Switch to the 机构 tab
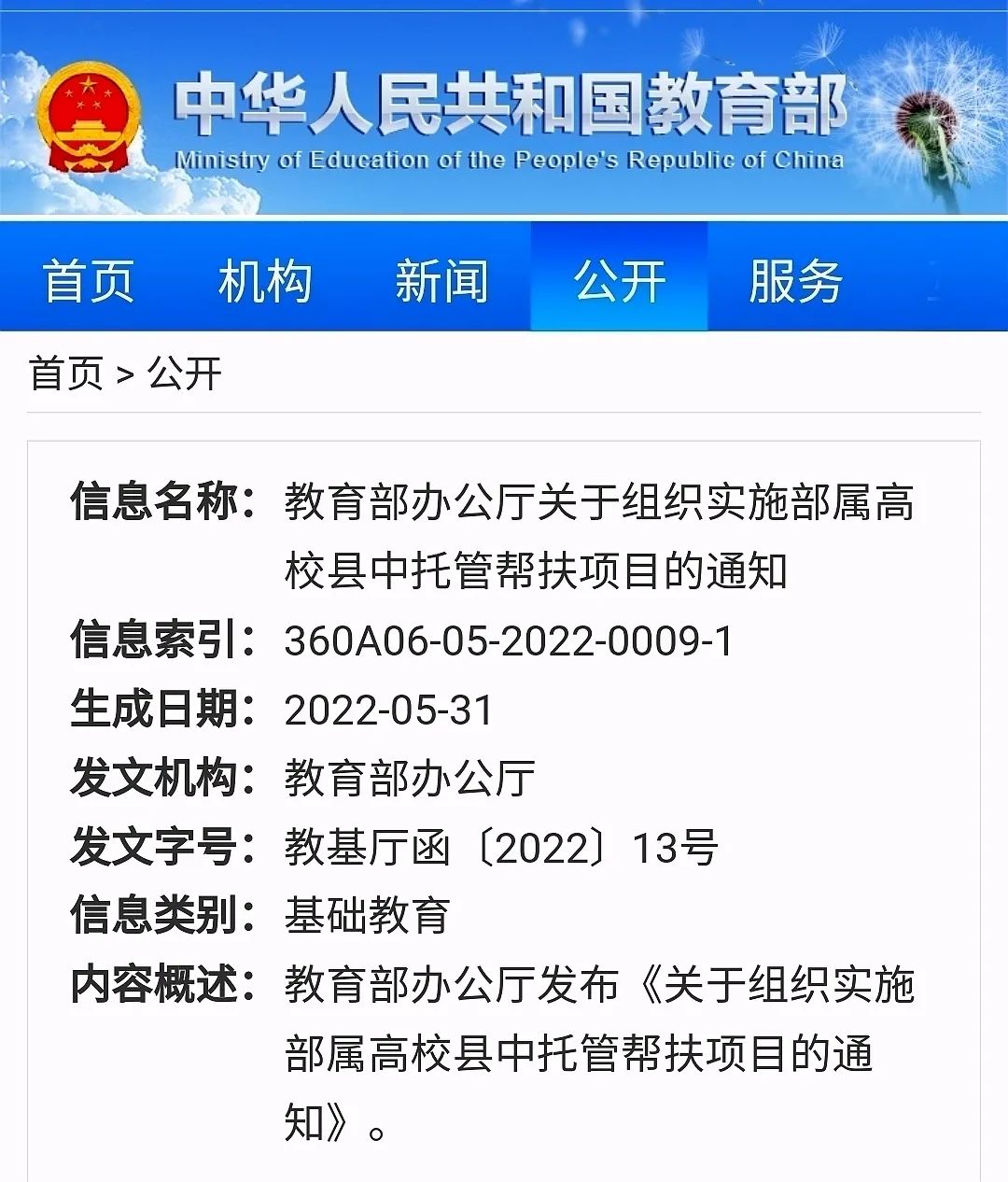The width and height of the screenshot is (1008, 1182). [265, 280]
